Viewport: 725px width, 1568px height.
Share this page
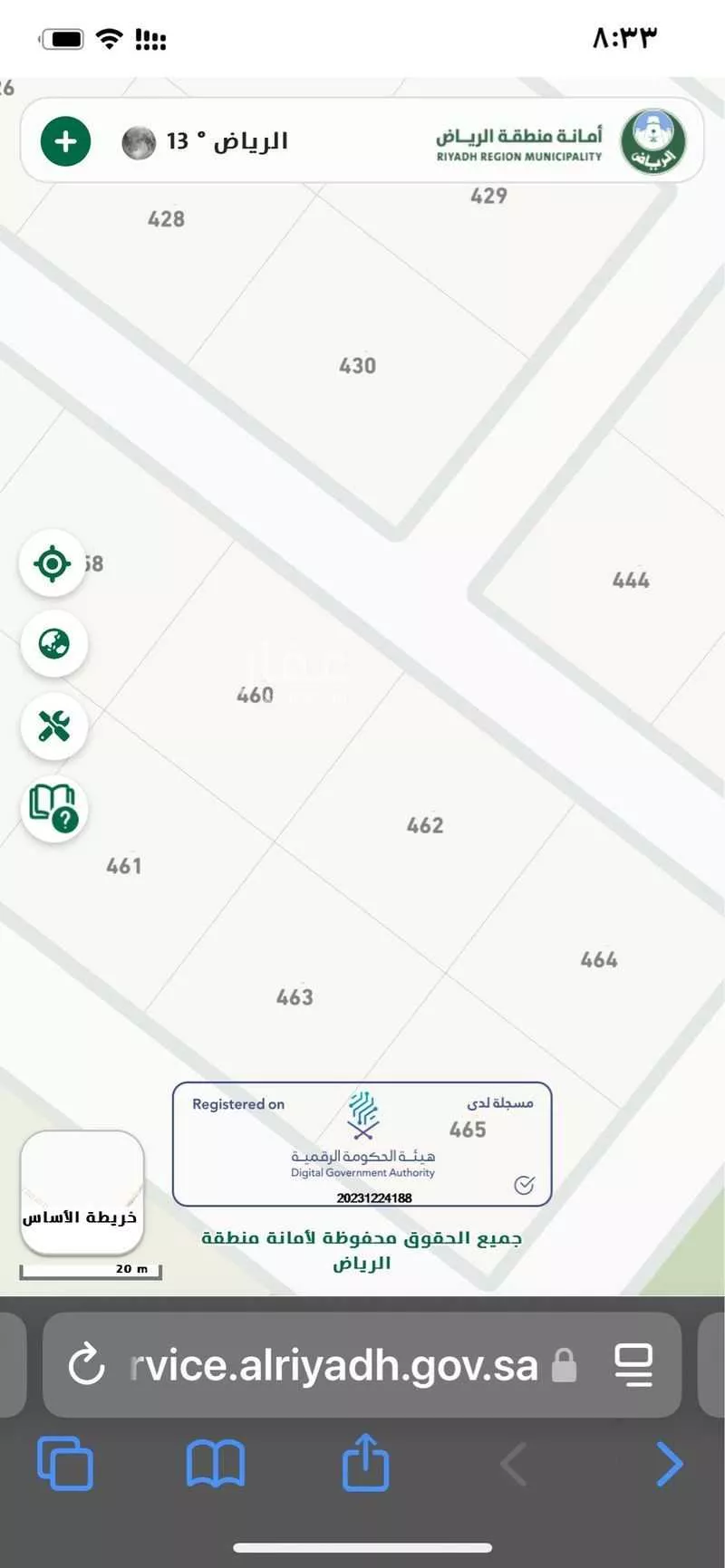(x=365, y=1461)
